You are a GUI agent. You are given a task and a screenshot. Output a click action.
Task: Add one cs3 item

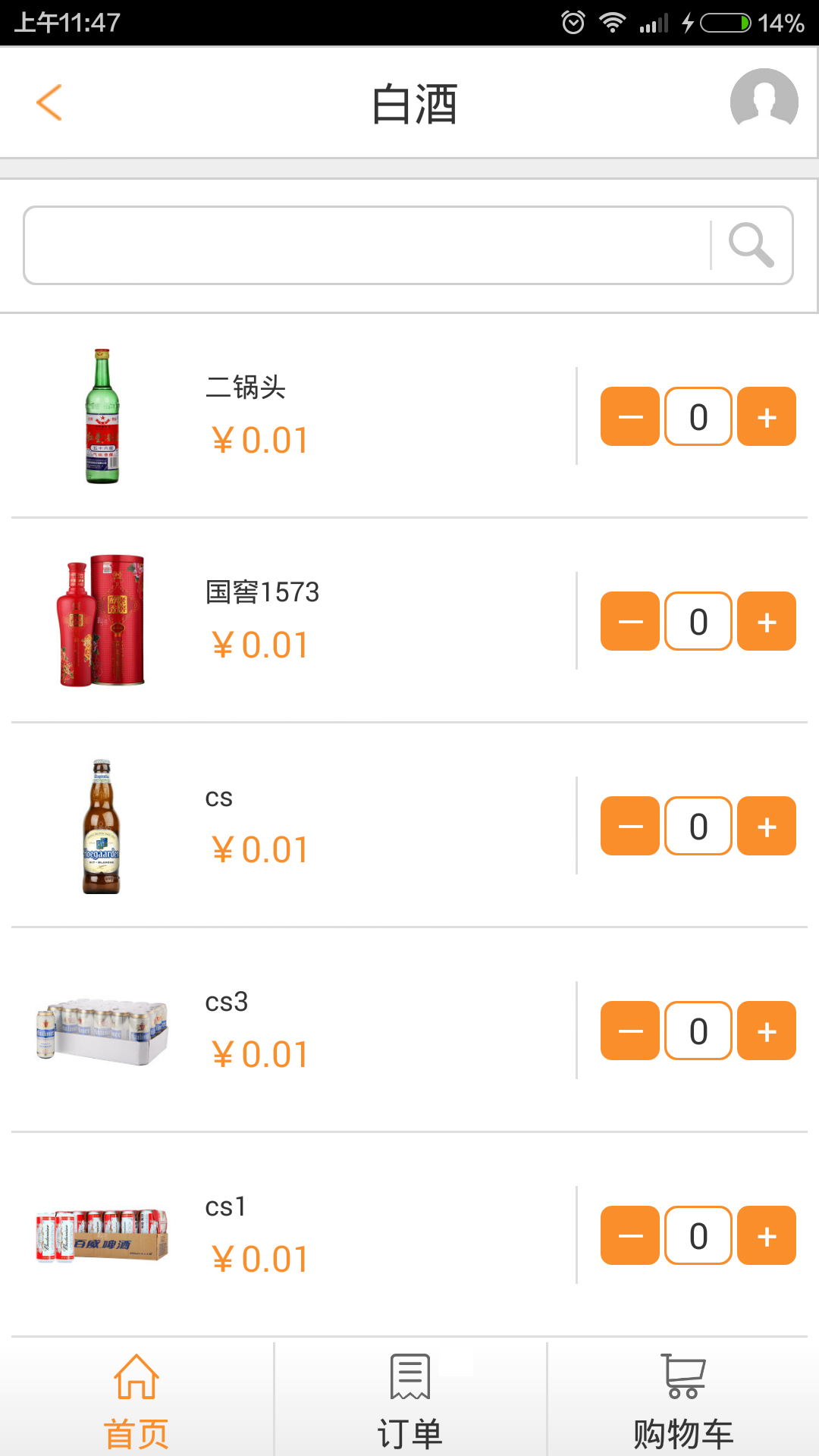pyautogui.click(x=767, y=1031)
